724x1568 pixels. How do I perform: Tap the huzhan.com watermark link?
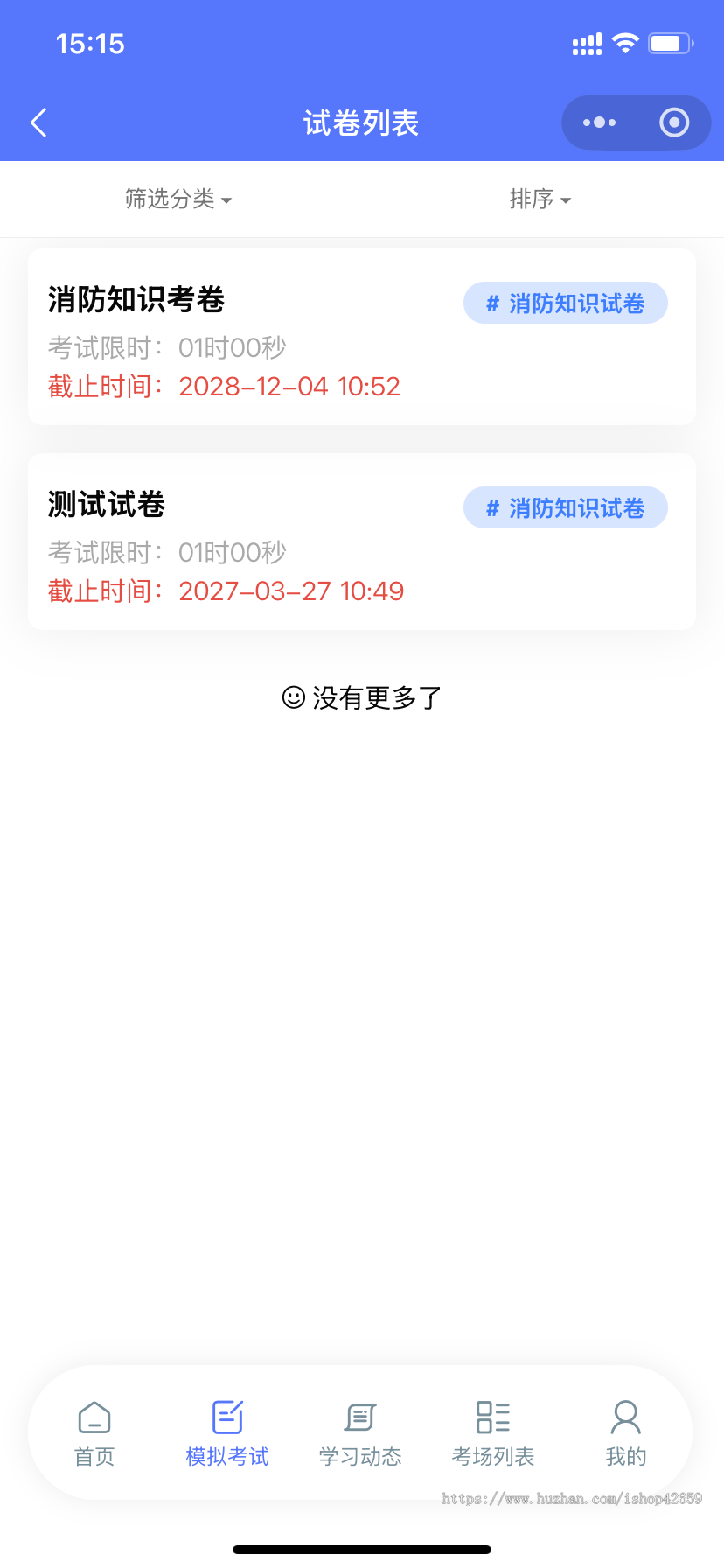point(571,1499)
